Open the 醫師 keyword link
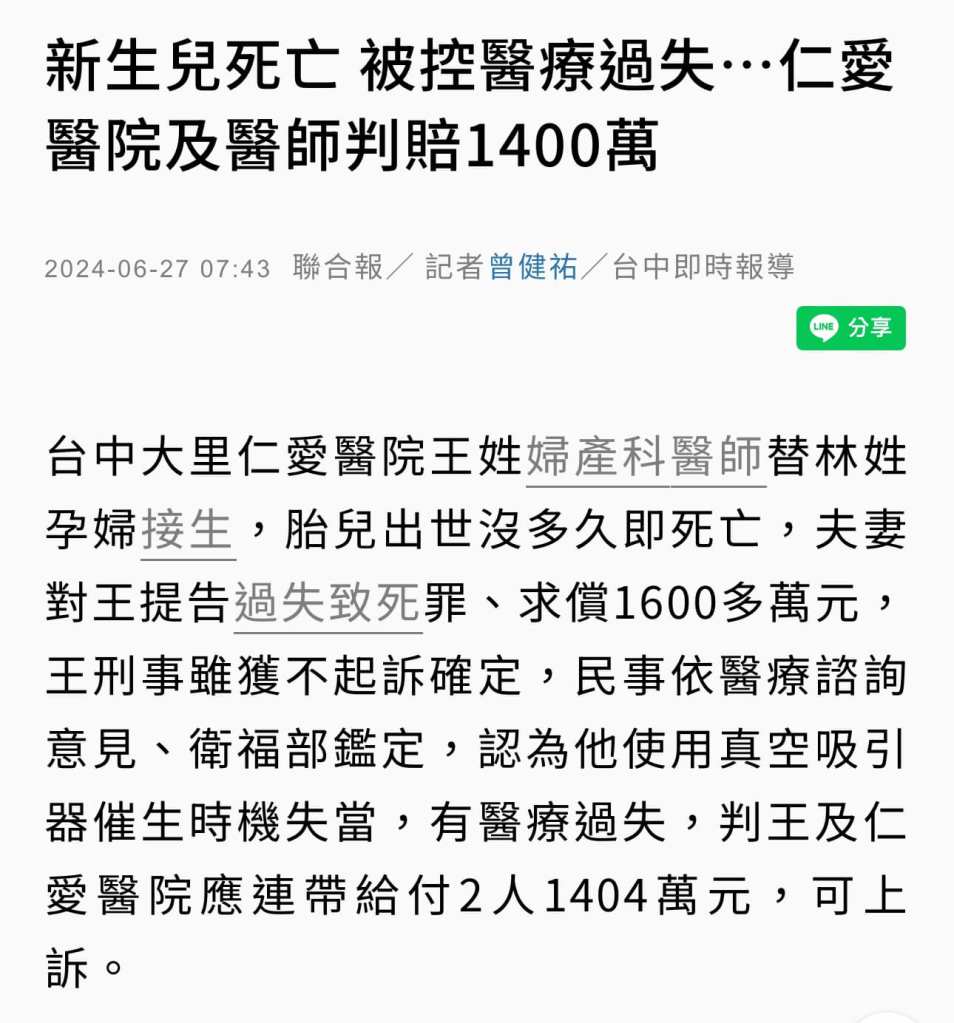954x1023 pixels. [718, 456]
